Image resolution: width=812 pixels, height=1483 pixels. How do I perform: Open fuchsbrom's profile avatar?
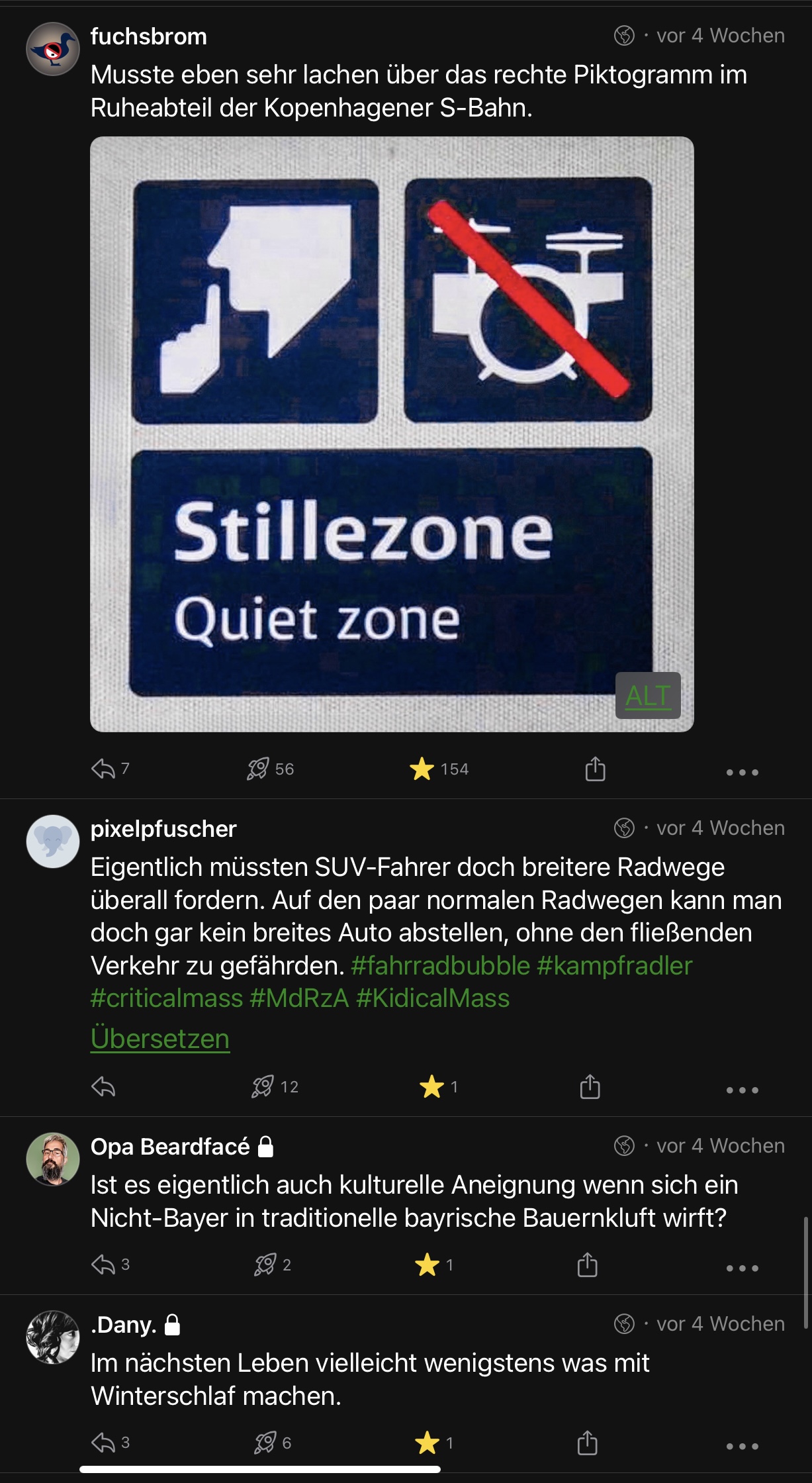[52, 49]
